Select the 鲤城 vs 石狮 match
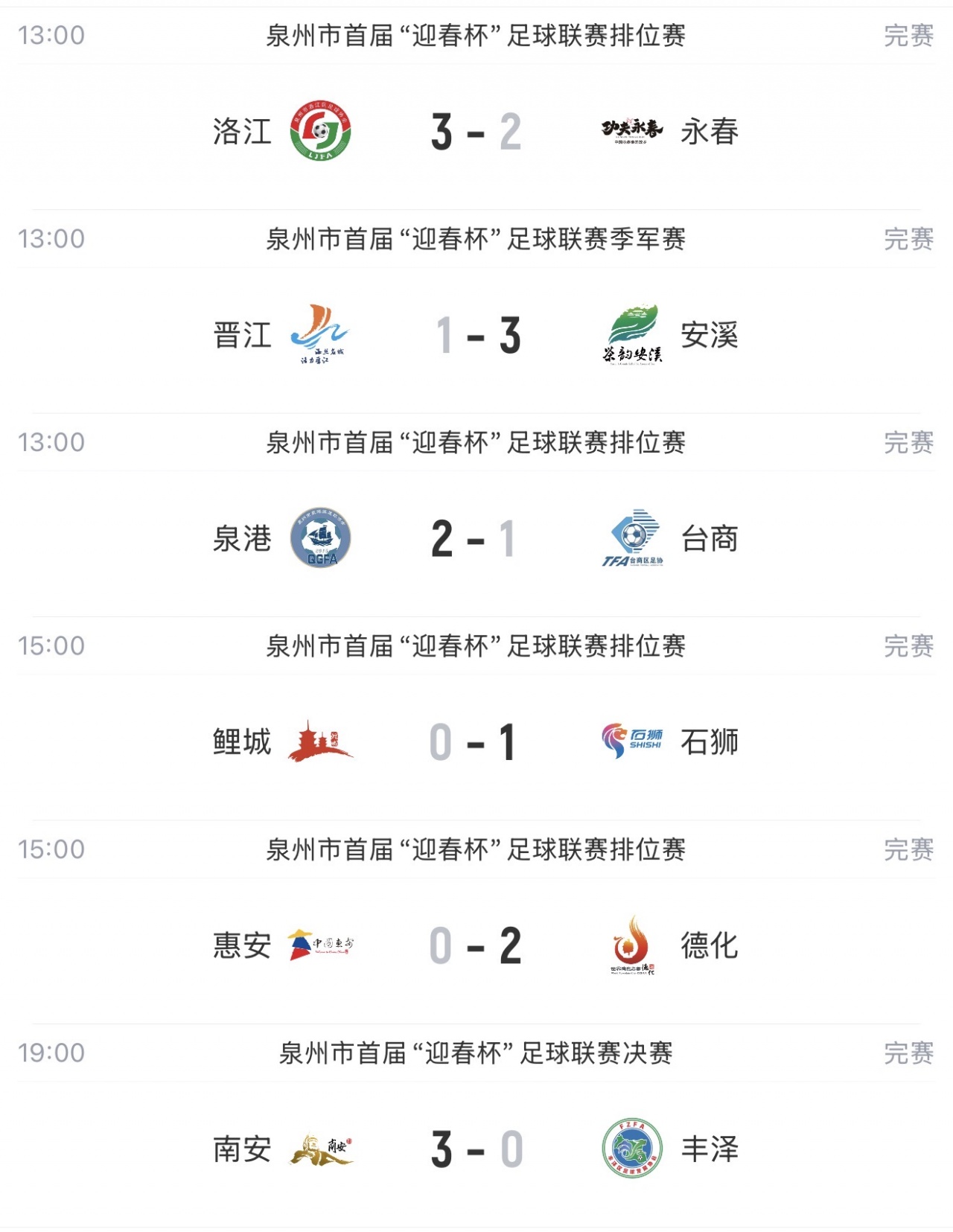 pos(476,742)
